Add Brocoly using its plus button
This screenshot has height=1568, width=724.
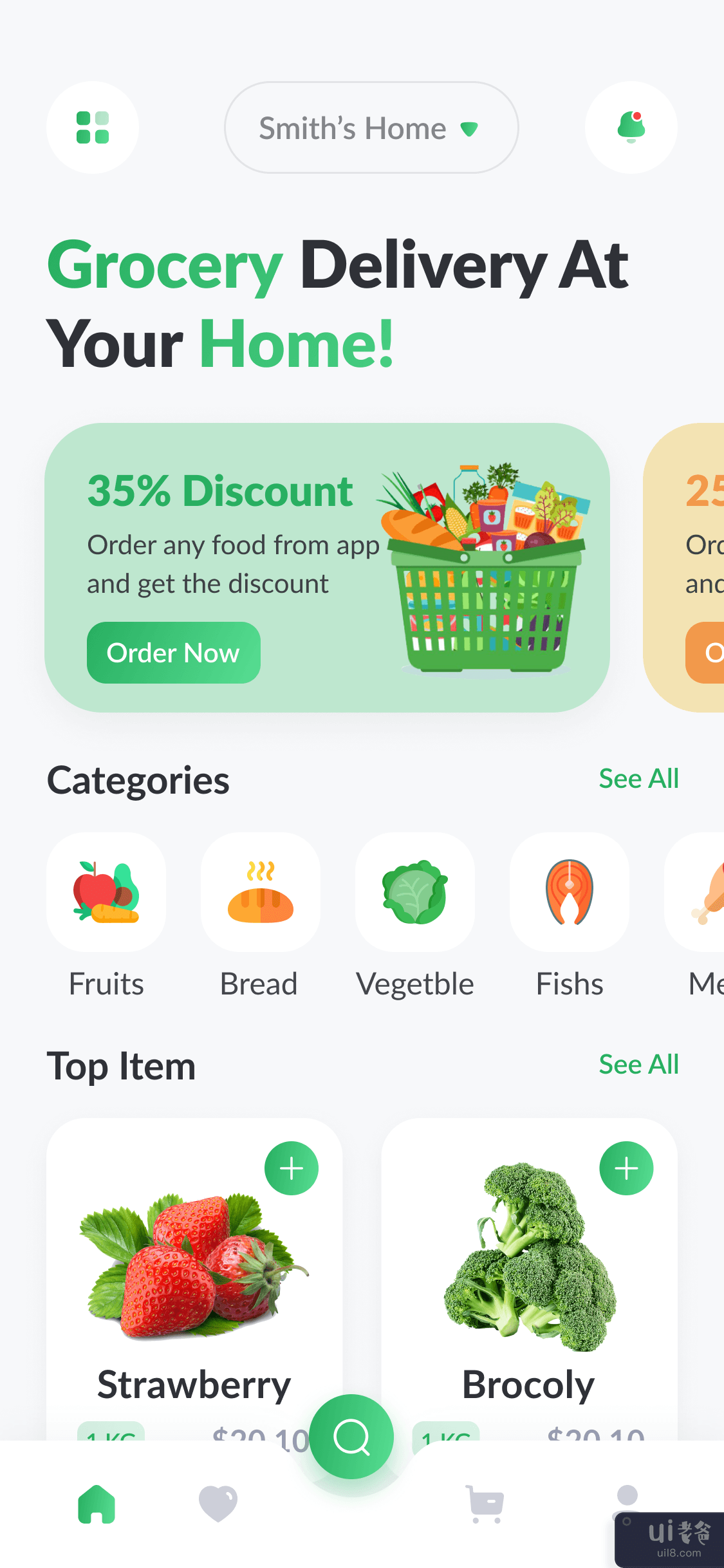[x=626, y=1168]
